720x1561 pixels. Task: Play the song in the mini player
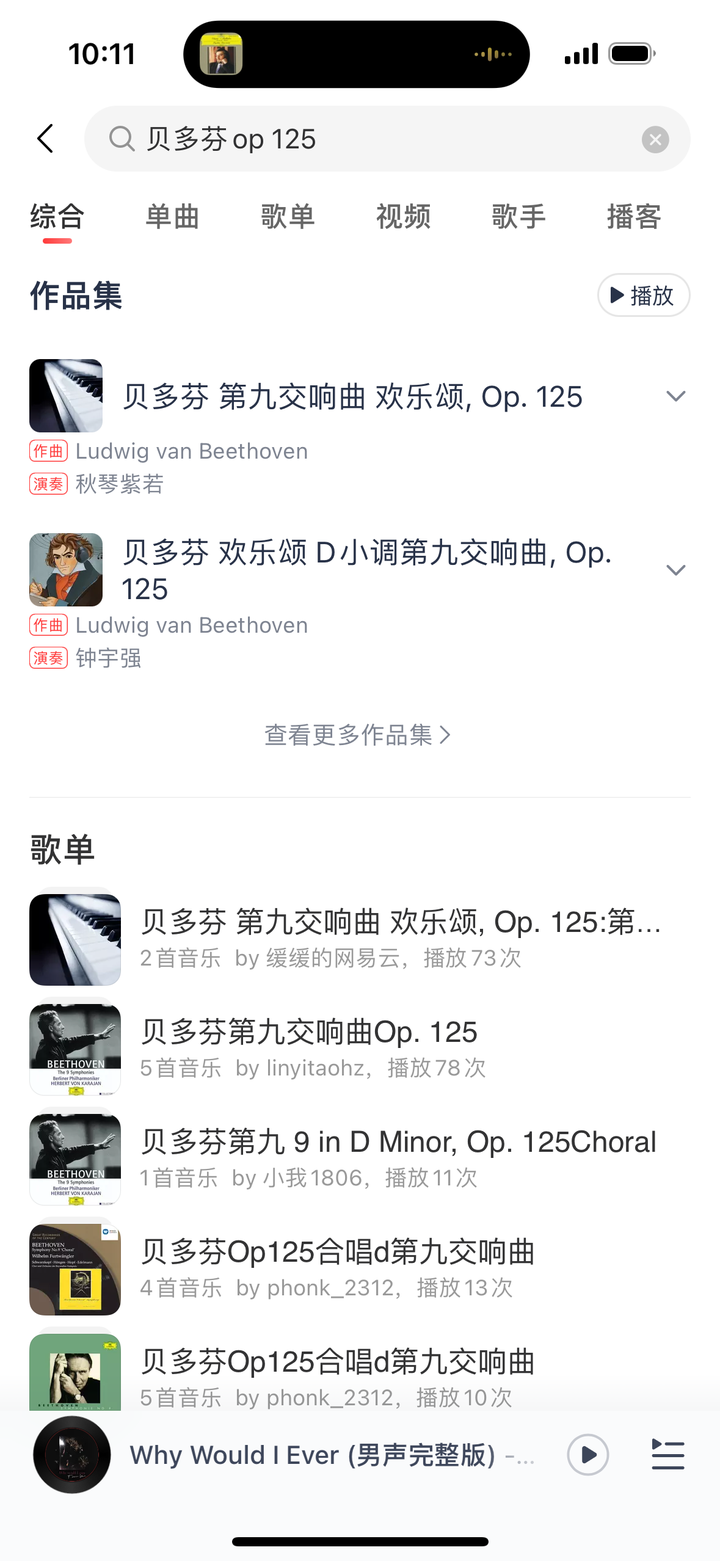point(588,1454)
